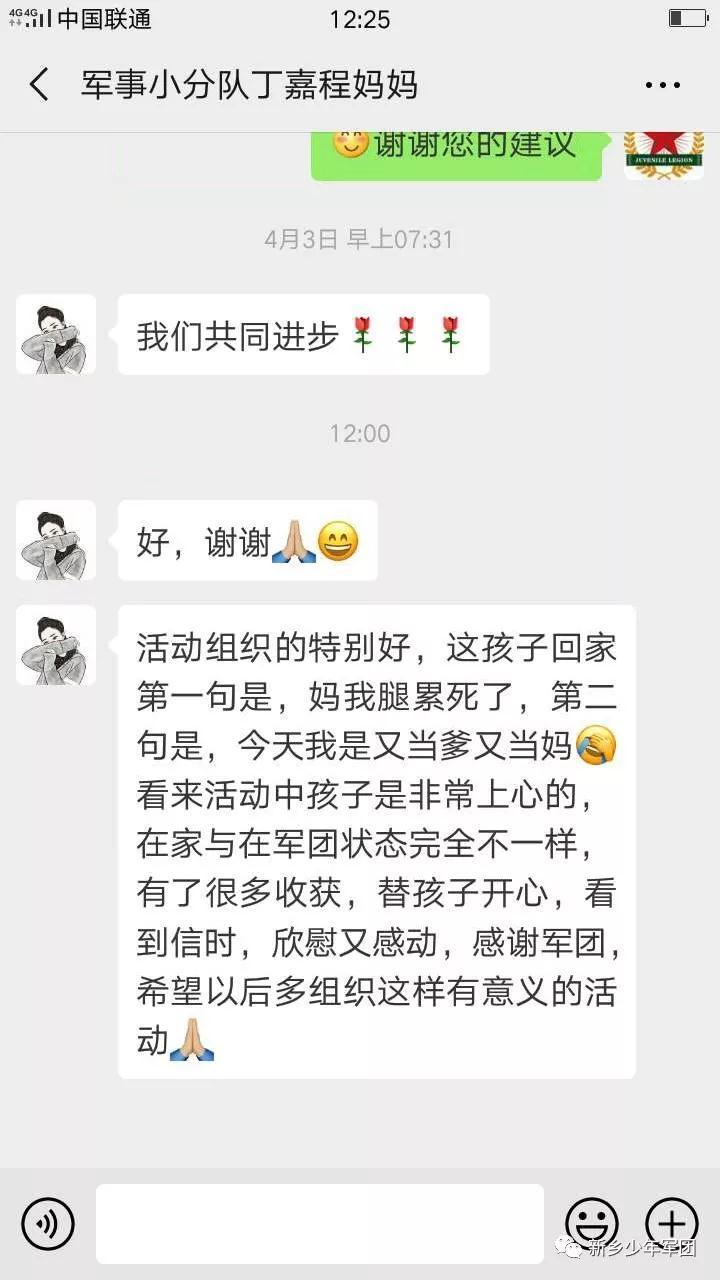This screenshot has height=1280, width=720.
Task: Go back from this chat
Action: (x=40, y=85)
